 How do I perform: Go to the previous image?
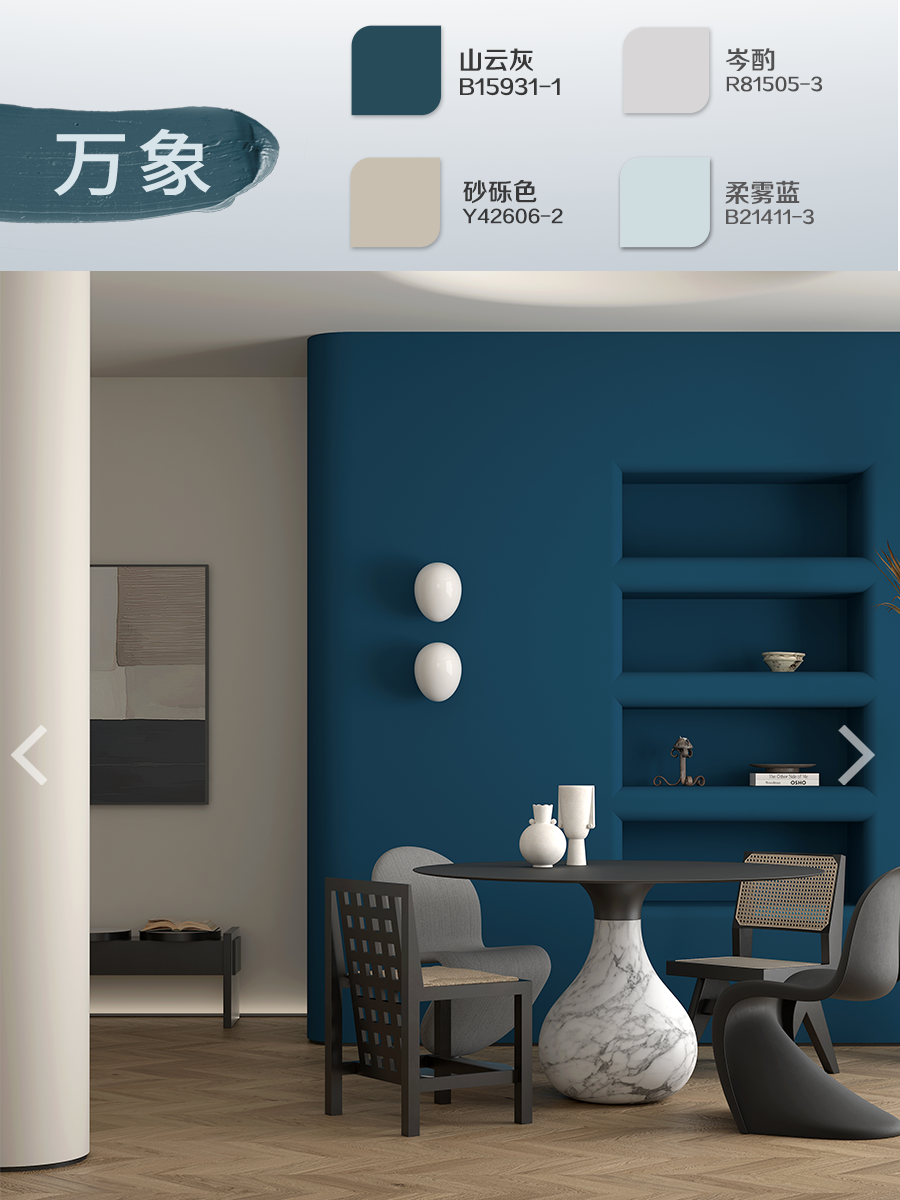[29, 755]
